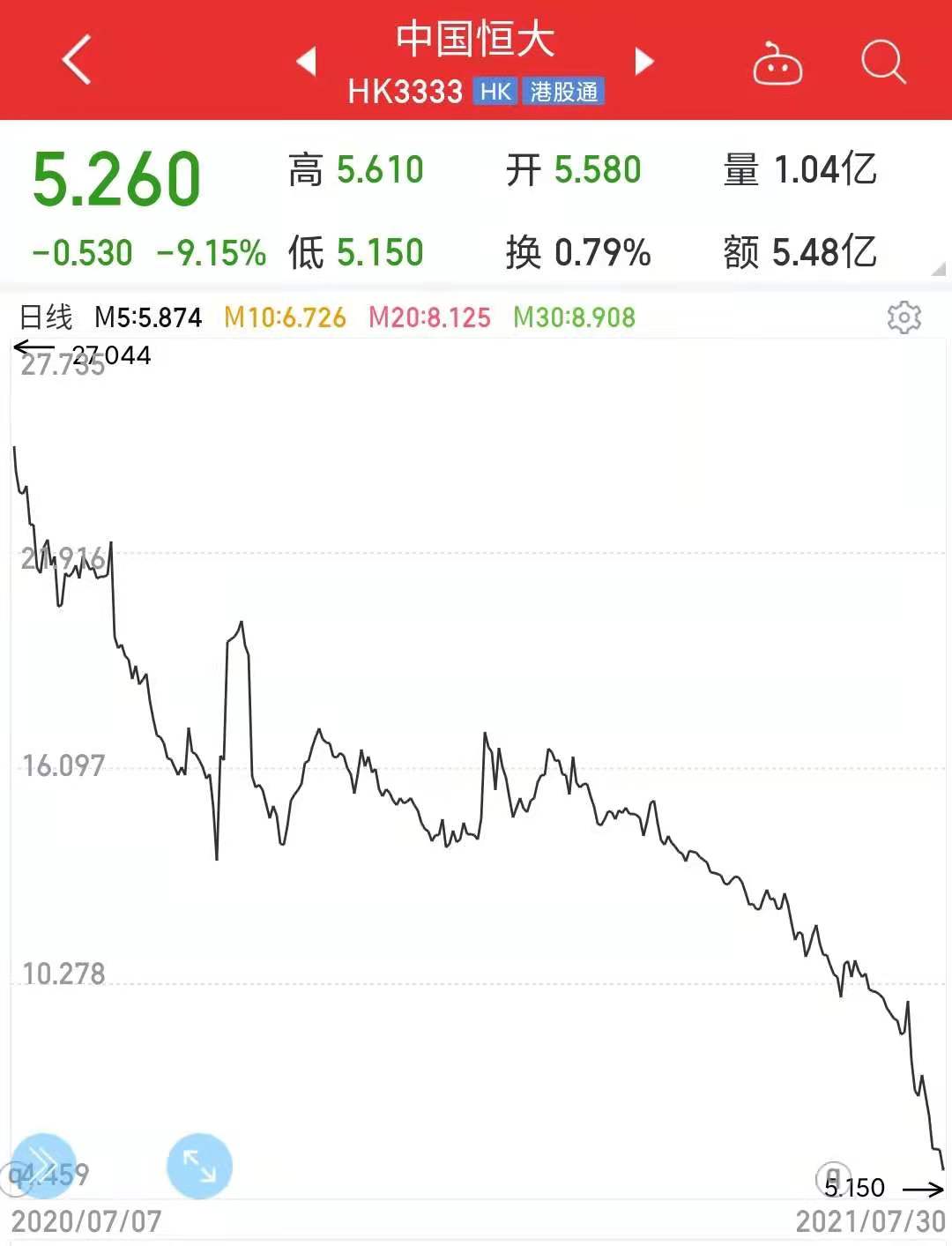Switch to the previous stock
Screen dimensions: 952x1246
tap(306, 61)
